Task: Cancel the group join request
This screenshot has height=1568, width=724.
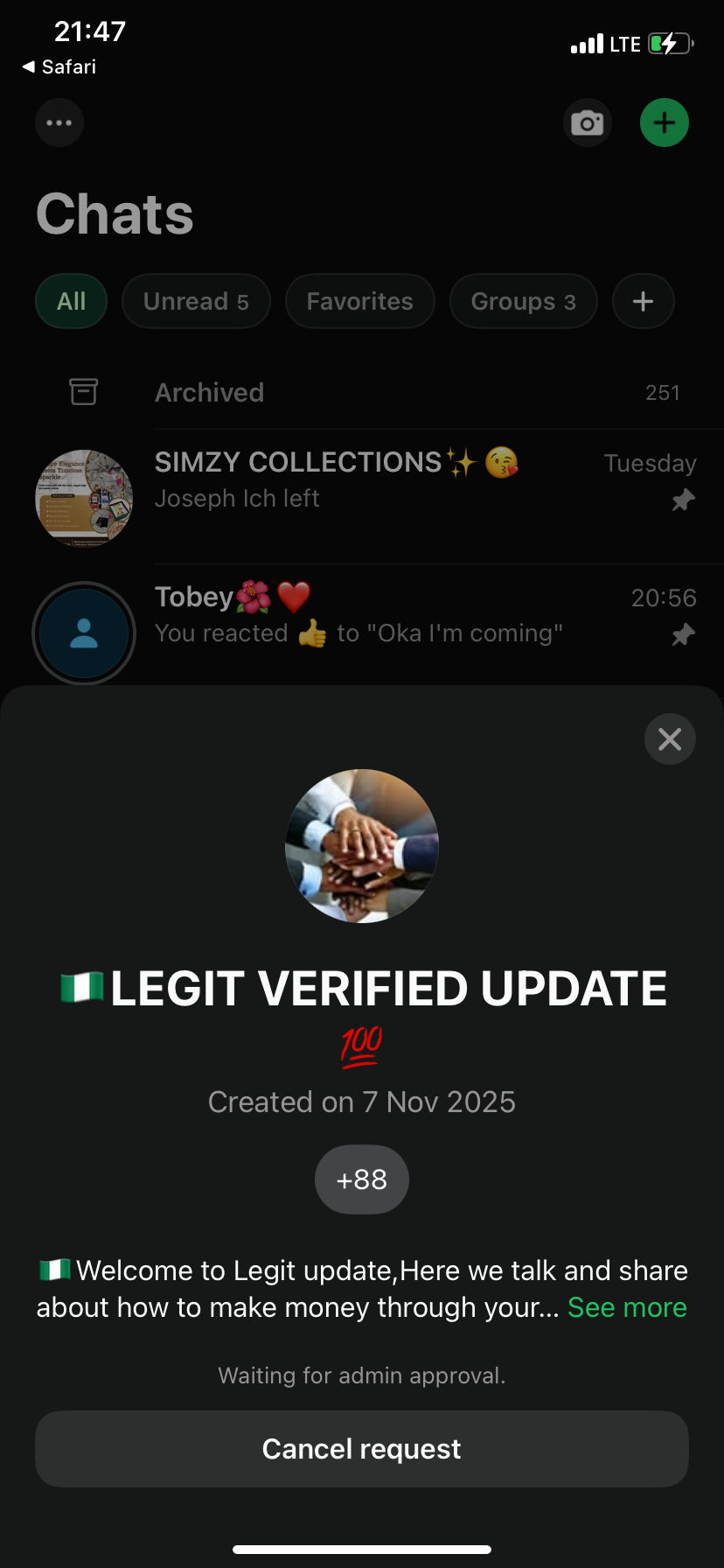Action: click(x=361, y=1449)
